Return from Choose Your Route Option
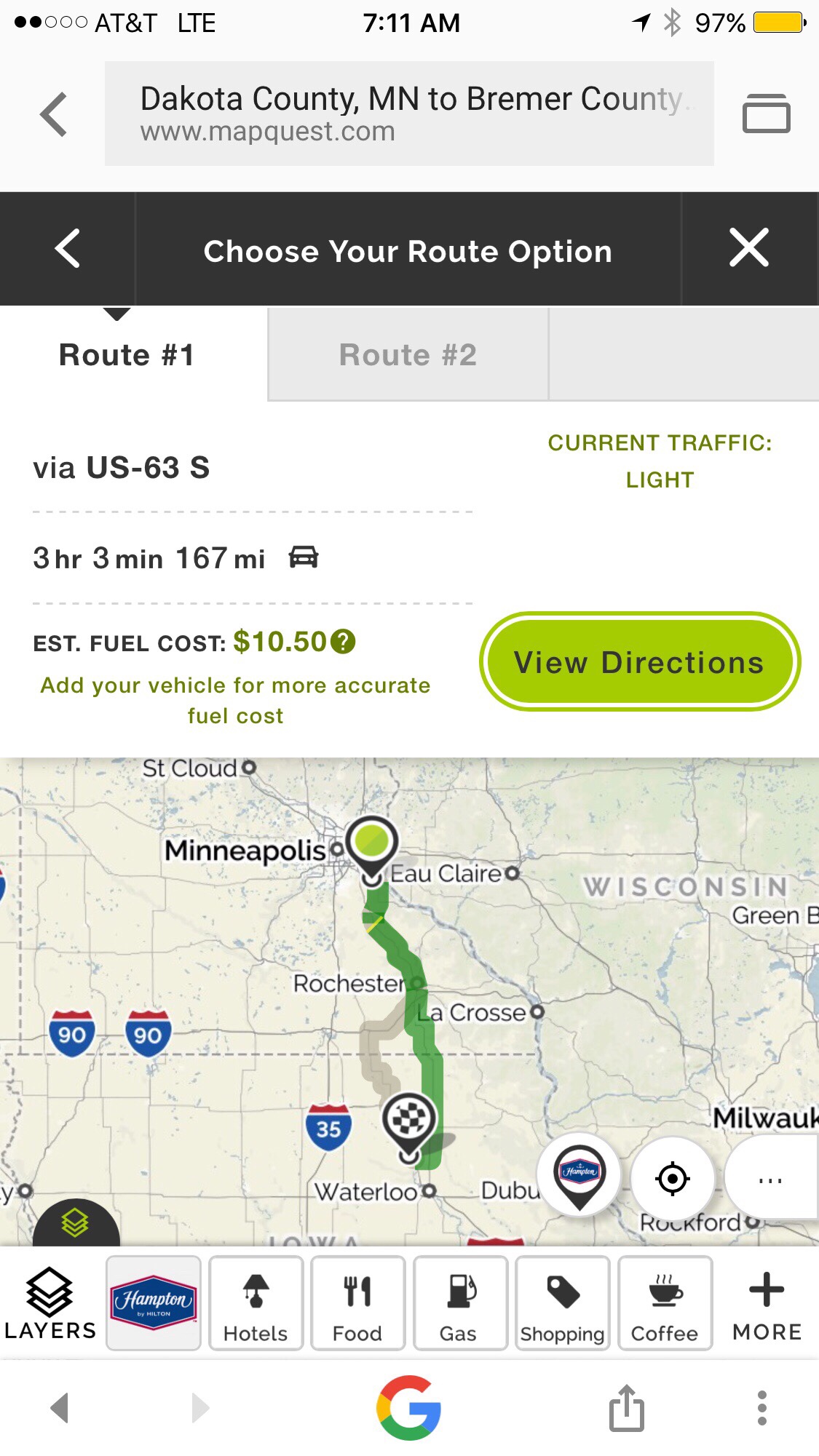The width and height of the screenshot is (819, 1456). [68, 249]
